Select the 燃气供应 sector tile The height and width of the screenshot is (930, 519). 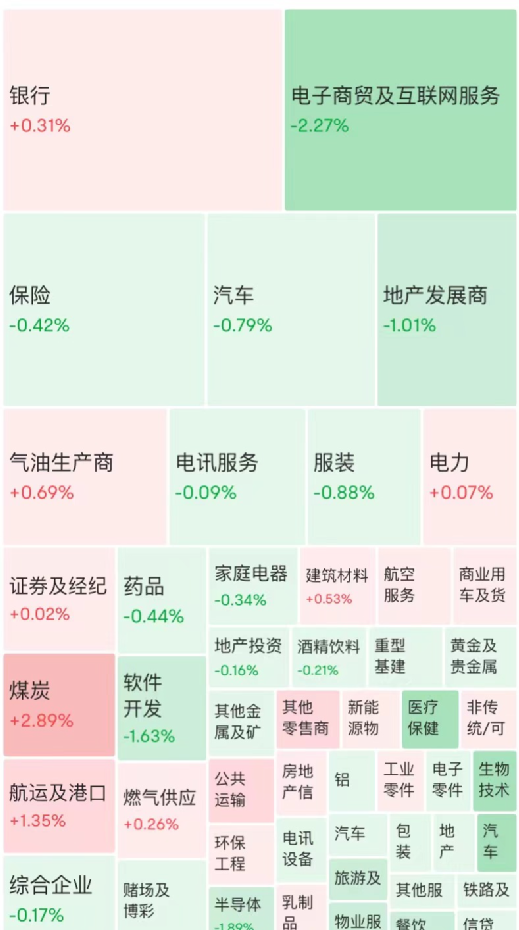pos(162,810)
